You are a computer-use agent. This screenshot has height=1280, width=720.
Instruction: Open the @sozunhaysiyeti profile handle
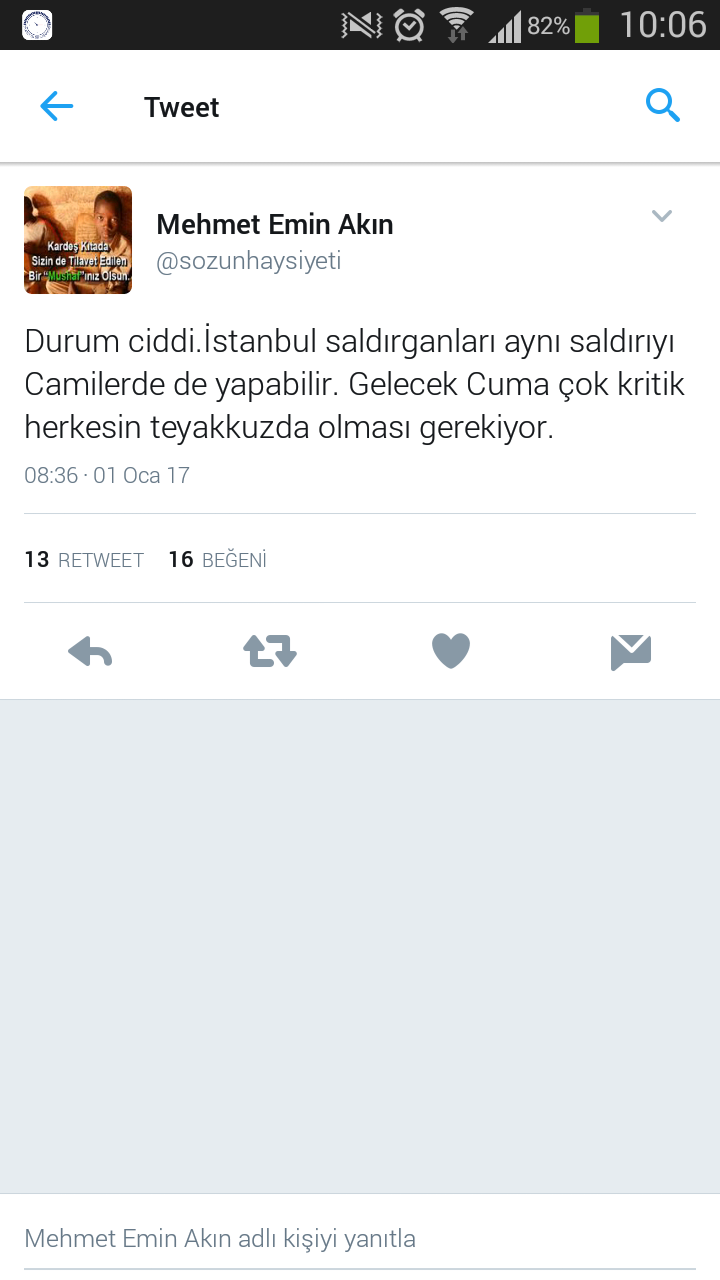click(x=249, y=261)
